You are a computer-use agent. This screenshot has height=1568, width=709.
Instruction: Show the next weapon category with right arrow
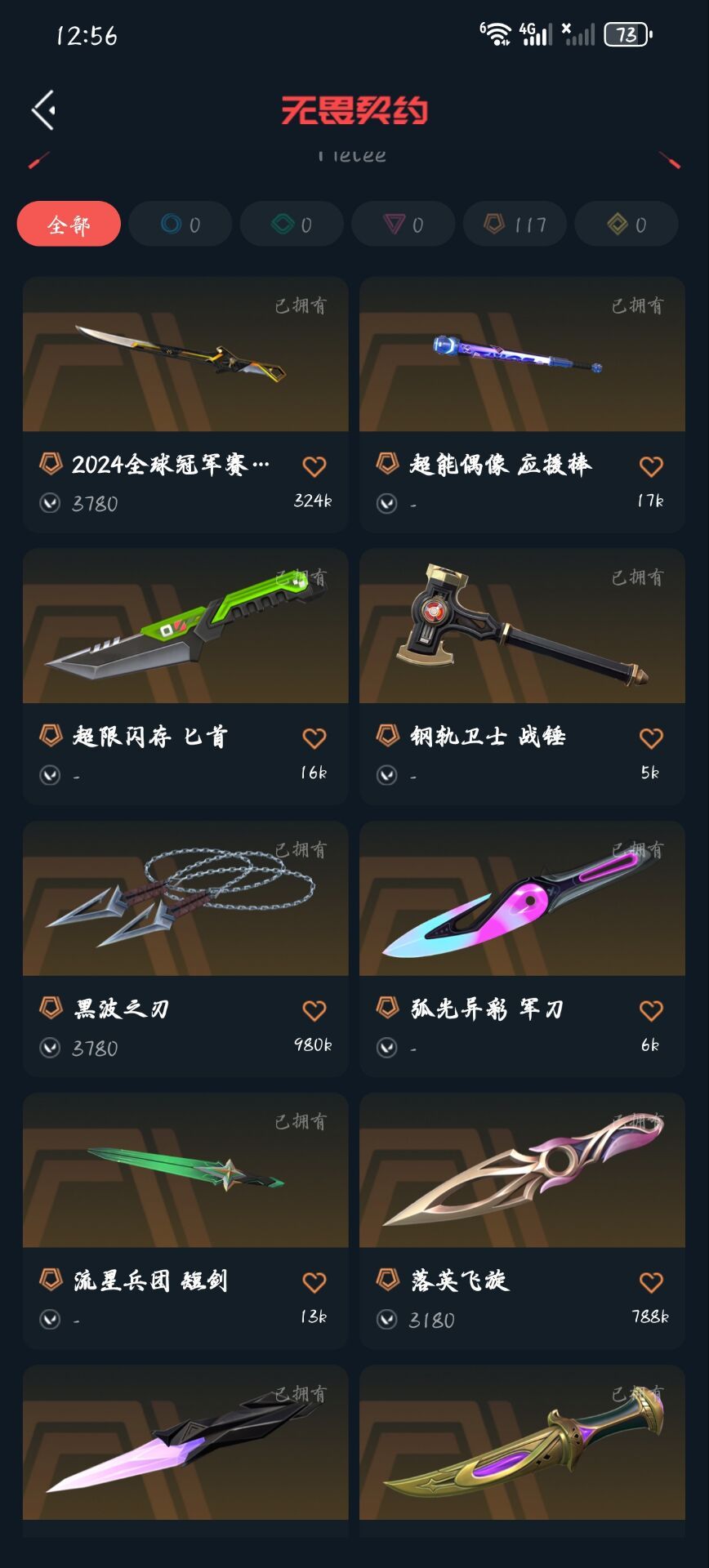[x=670, y=160]
